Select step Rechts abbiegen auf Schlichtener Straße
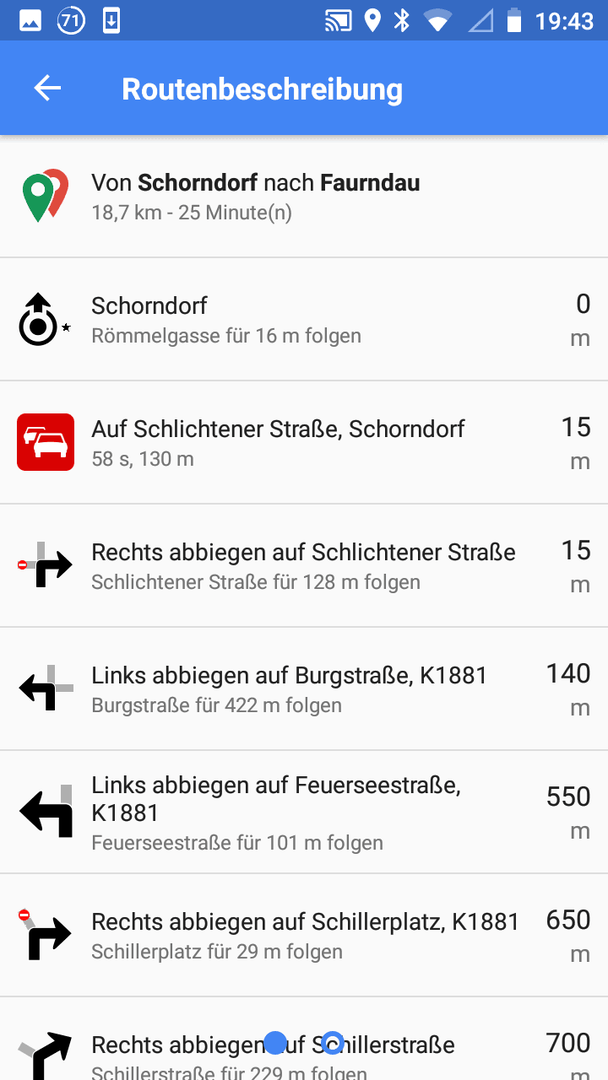Viewport: 608px width, 1080px height. pyautogui.click(x=304, y=565)
